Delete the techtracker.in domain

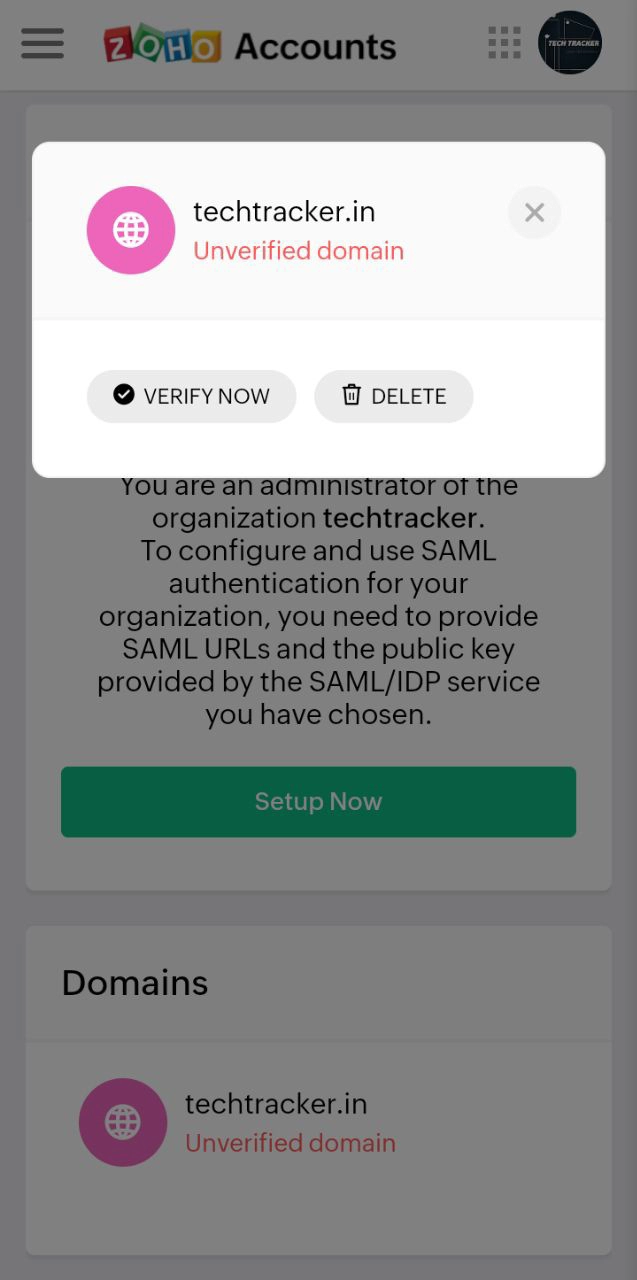[393, 396]
